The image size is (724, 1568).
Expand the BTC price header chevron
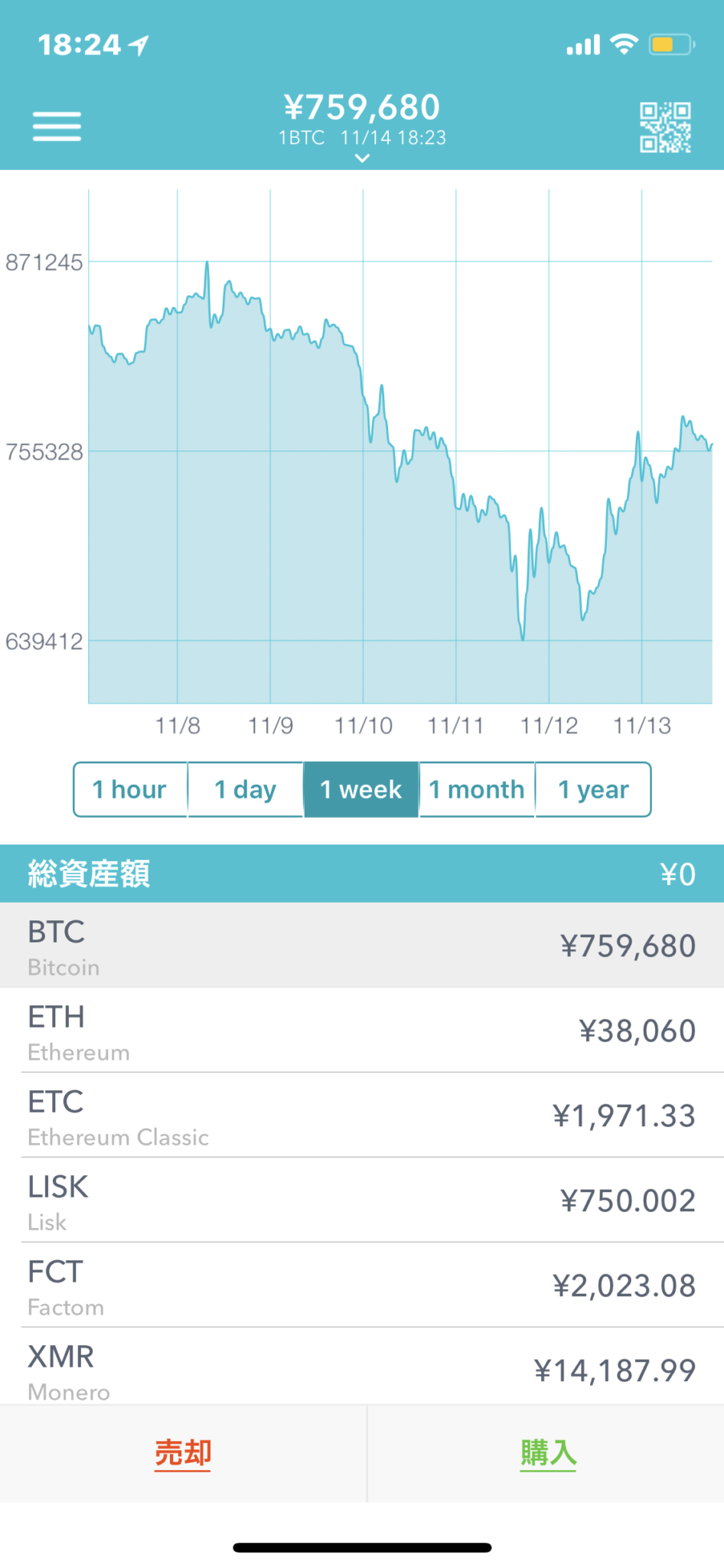362,158
